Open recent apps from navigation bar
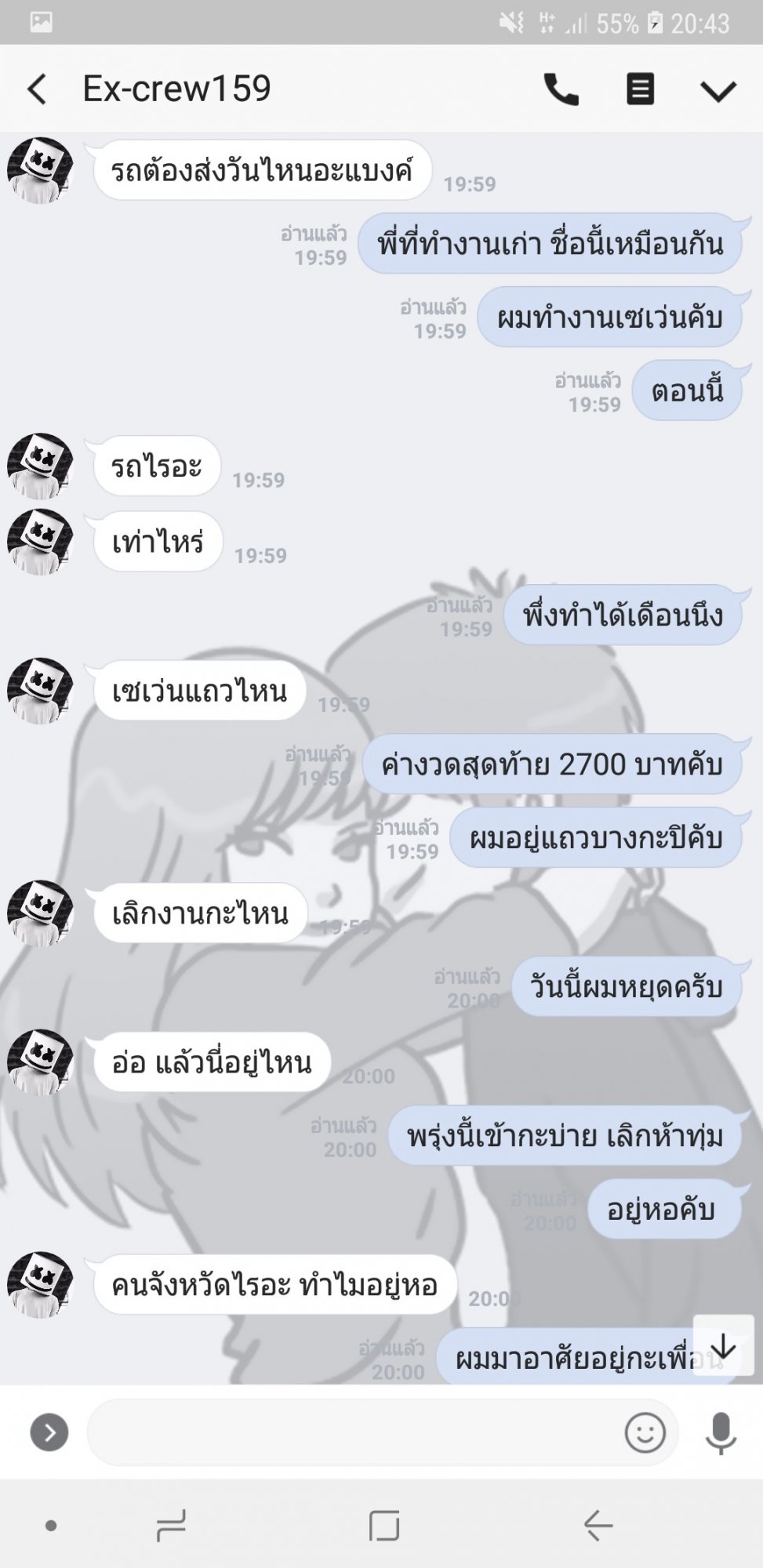 point(171,1526)
